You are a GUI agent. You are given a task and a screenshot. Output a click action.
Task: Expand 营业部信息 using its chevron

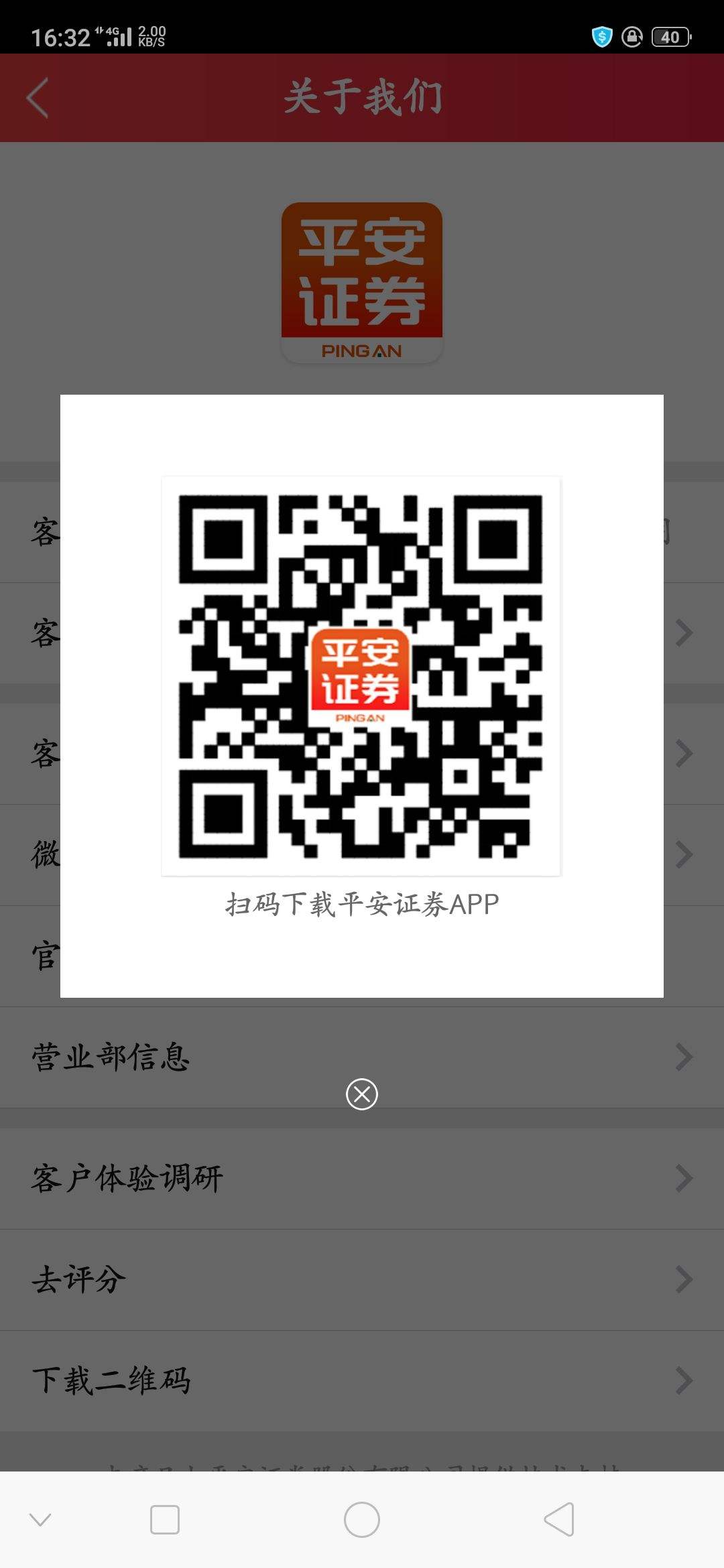pyautogui.click(x=684, y=1057)
